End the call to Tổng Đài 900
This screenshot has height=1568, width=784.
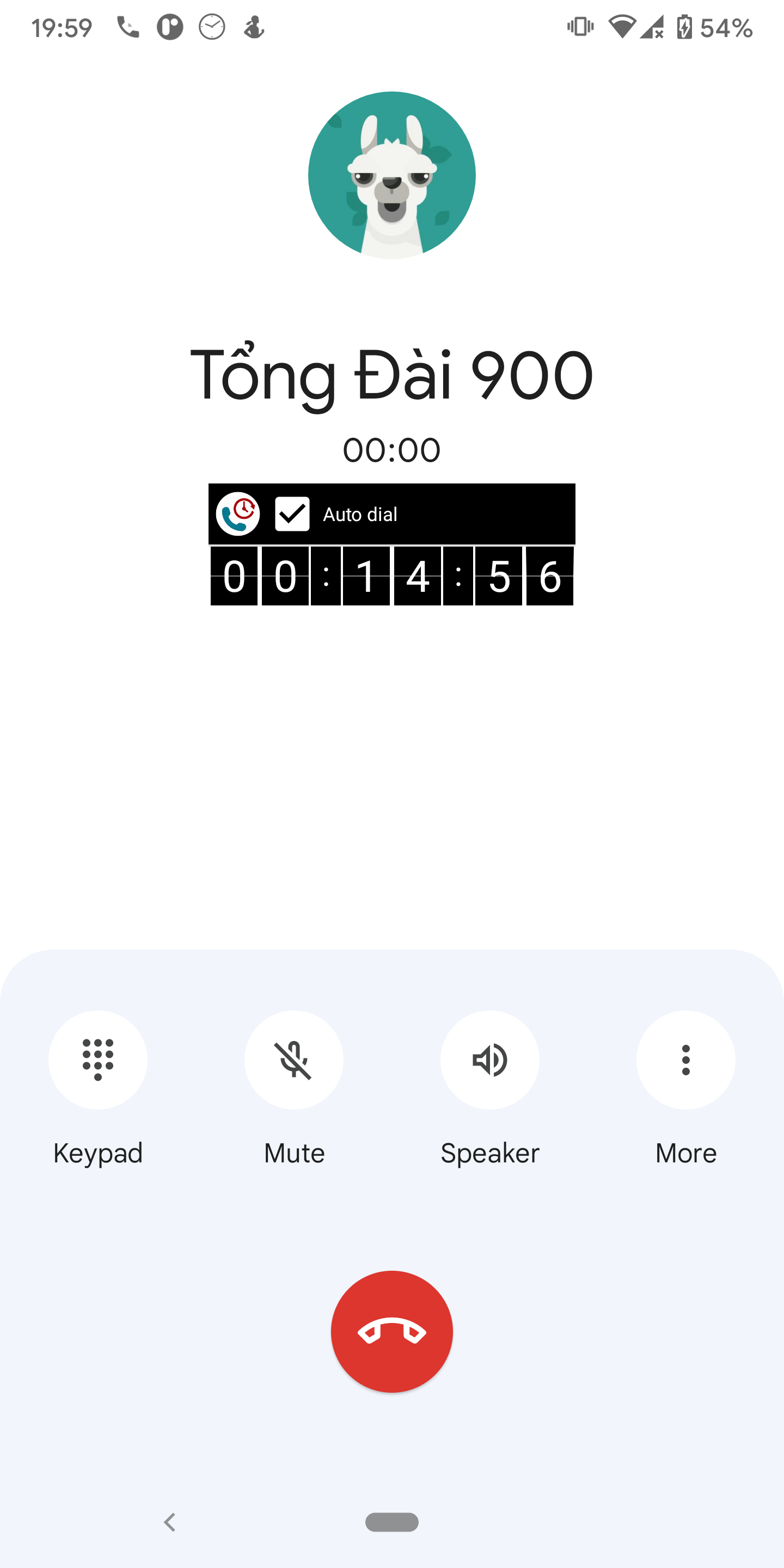[392, 1332]
